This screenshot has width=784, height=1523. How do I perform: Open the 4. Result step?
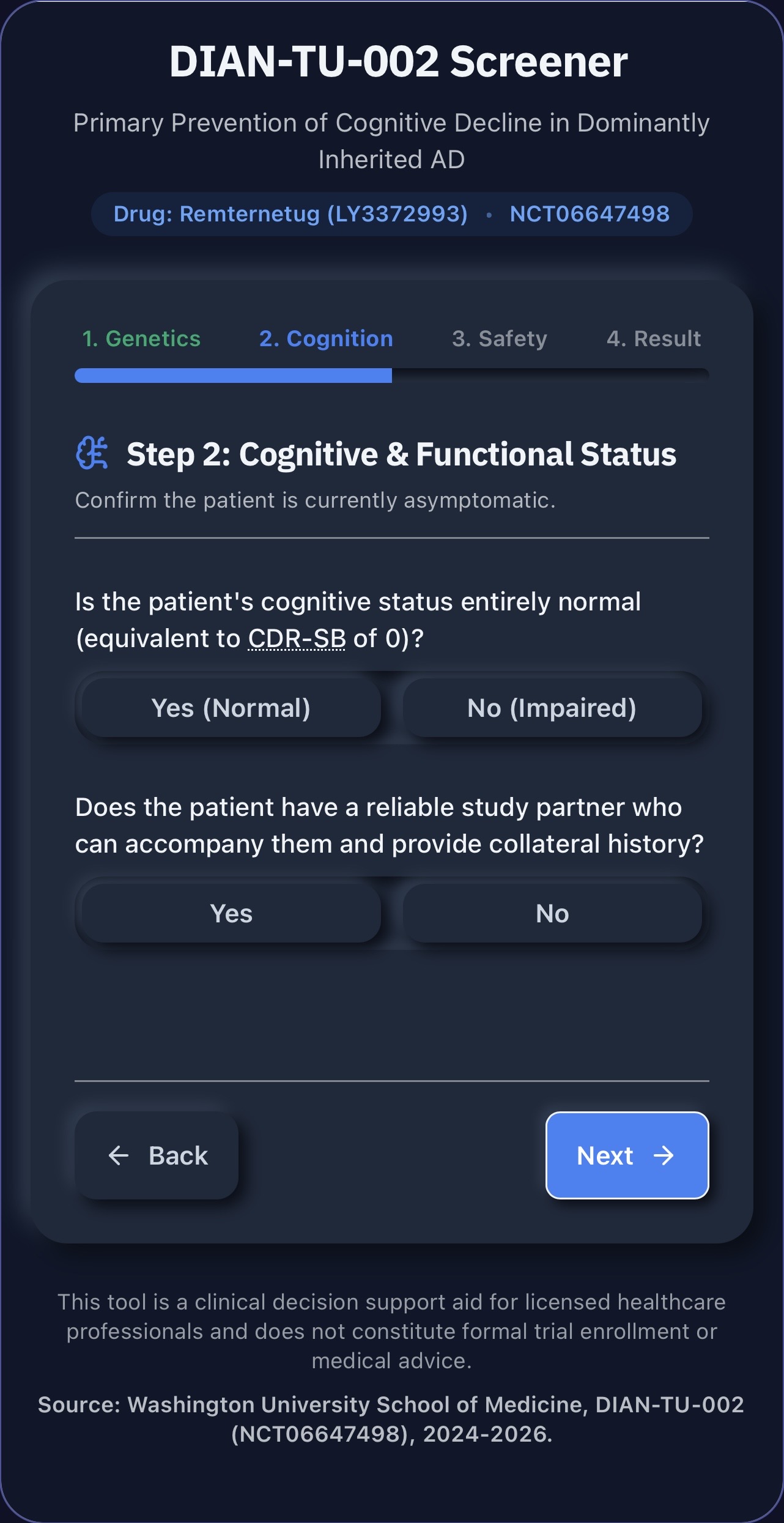[654, 338]
